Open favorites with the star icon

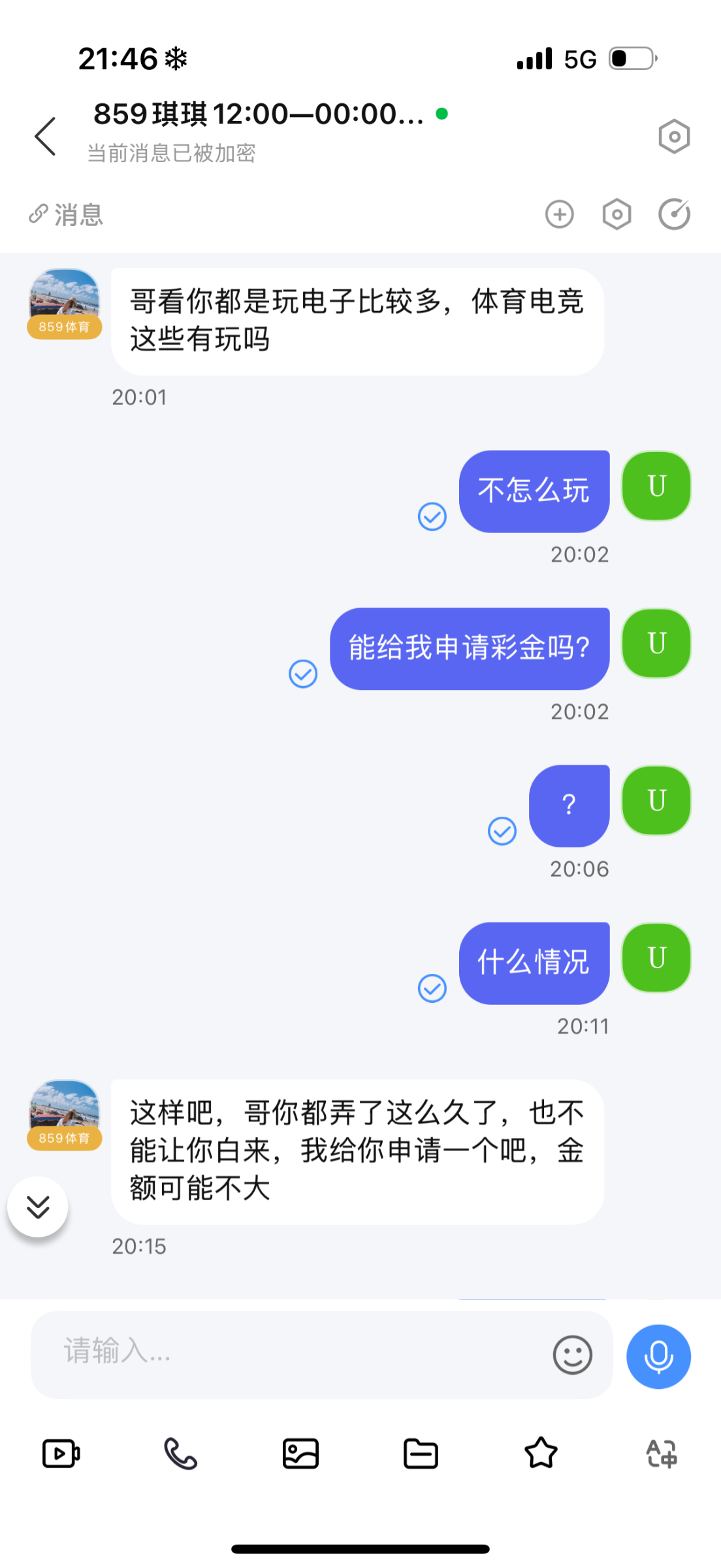click(x=541, y=1454)
